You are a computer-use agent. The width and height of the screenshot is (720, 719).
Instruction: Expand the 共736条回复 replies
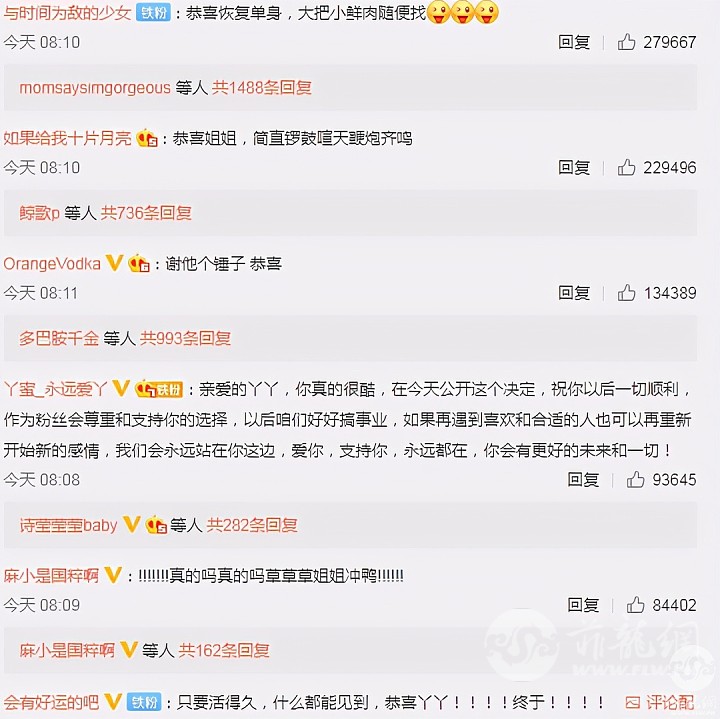click(x=146, y=213)
